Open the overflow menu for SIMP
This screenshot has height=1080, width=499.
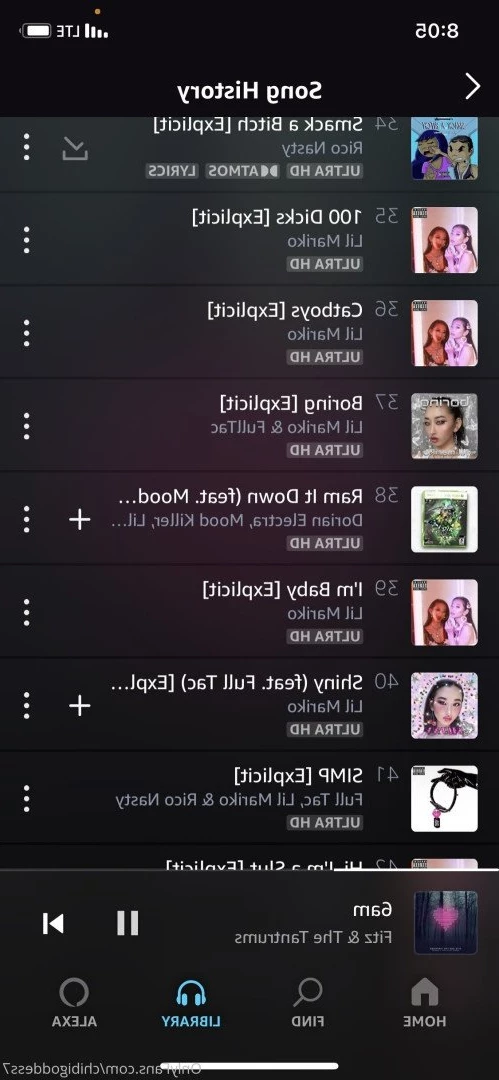[26, 798]
